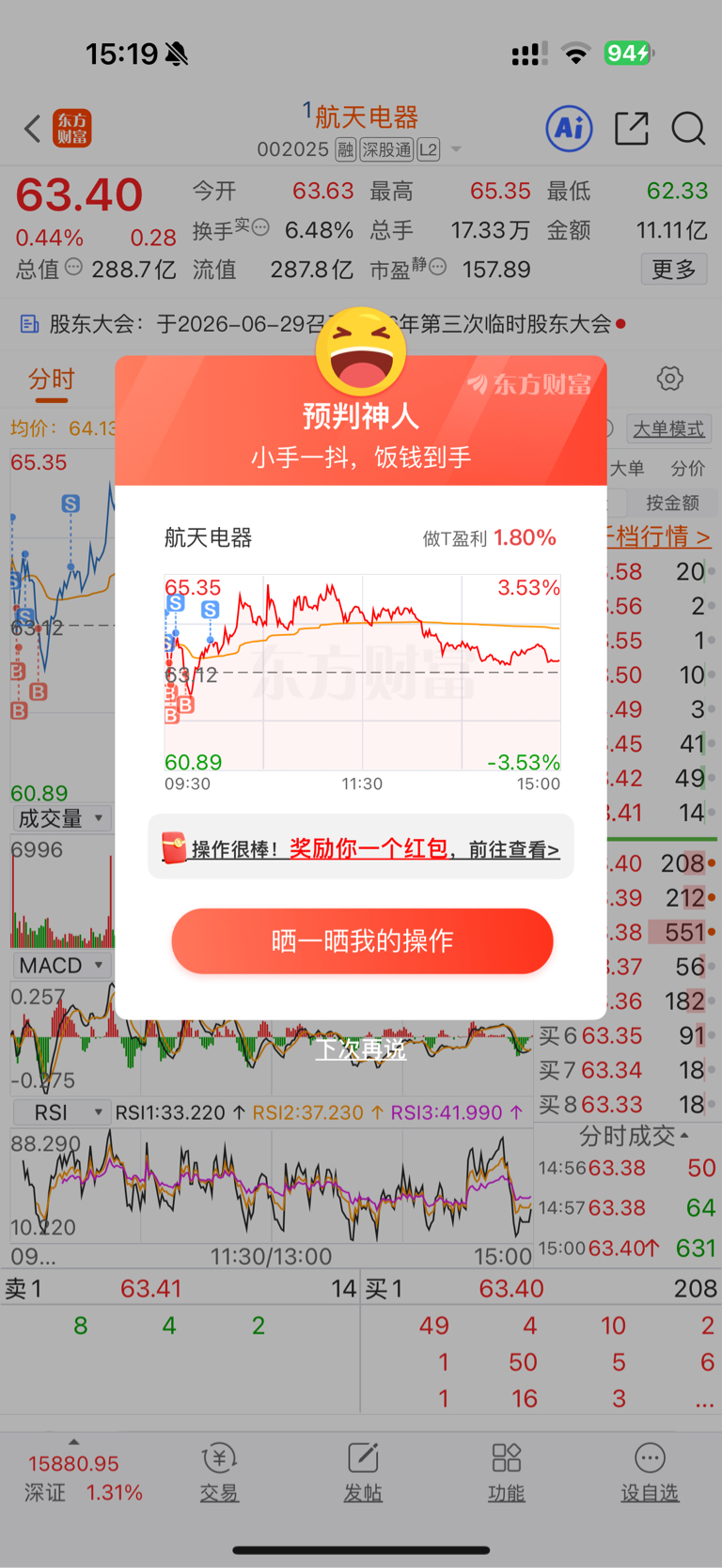Open chart settings gear icon
The image size is (722, 1568).
pyautogui.click(x=669, y=379)
